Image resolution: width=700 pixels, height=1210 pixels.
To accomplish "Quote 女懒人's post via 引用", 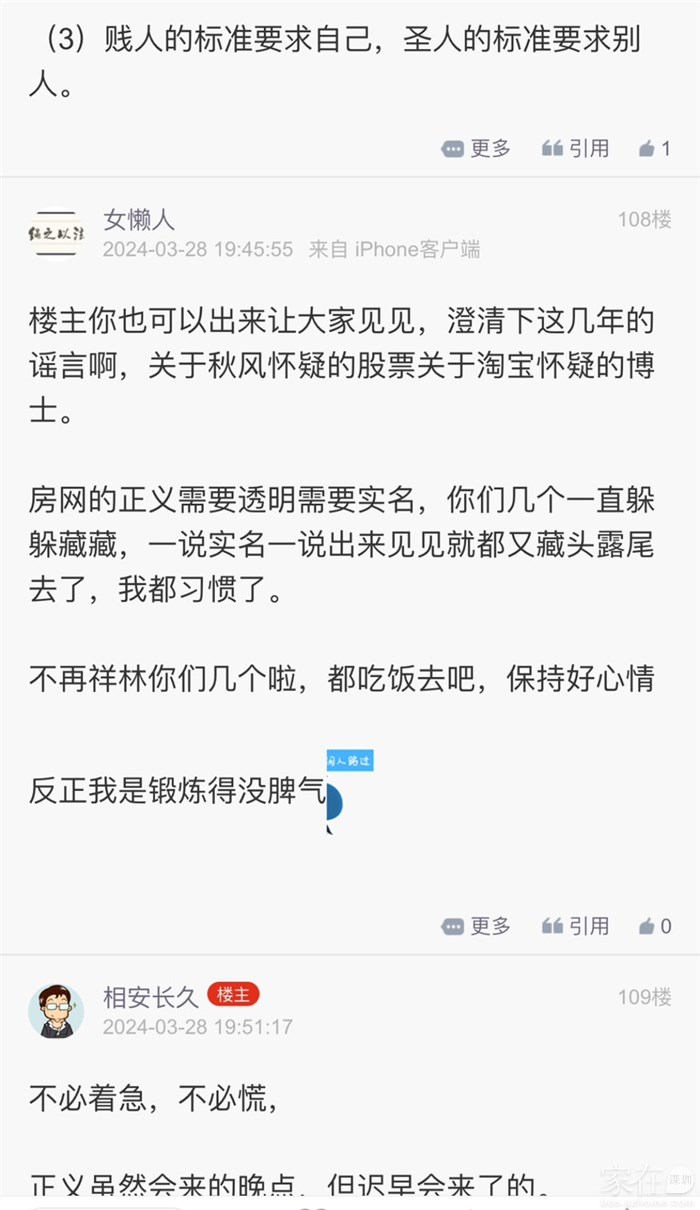I will point(576,927).
